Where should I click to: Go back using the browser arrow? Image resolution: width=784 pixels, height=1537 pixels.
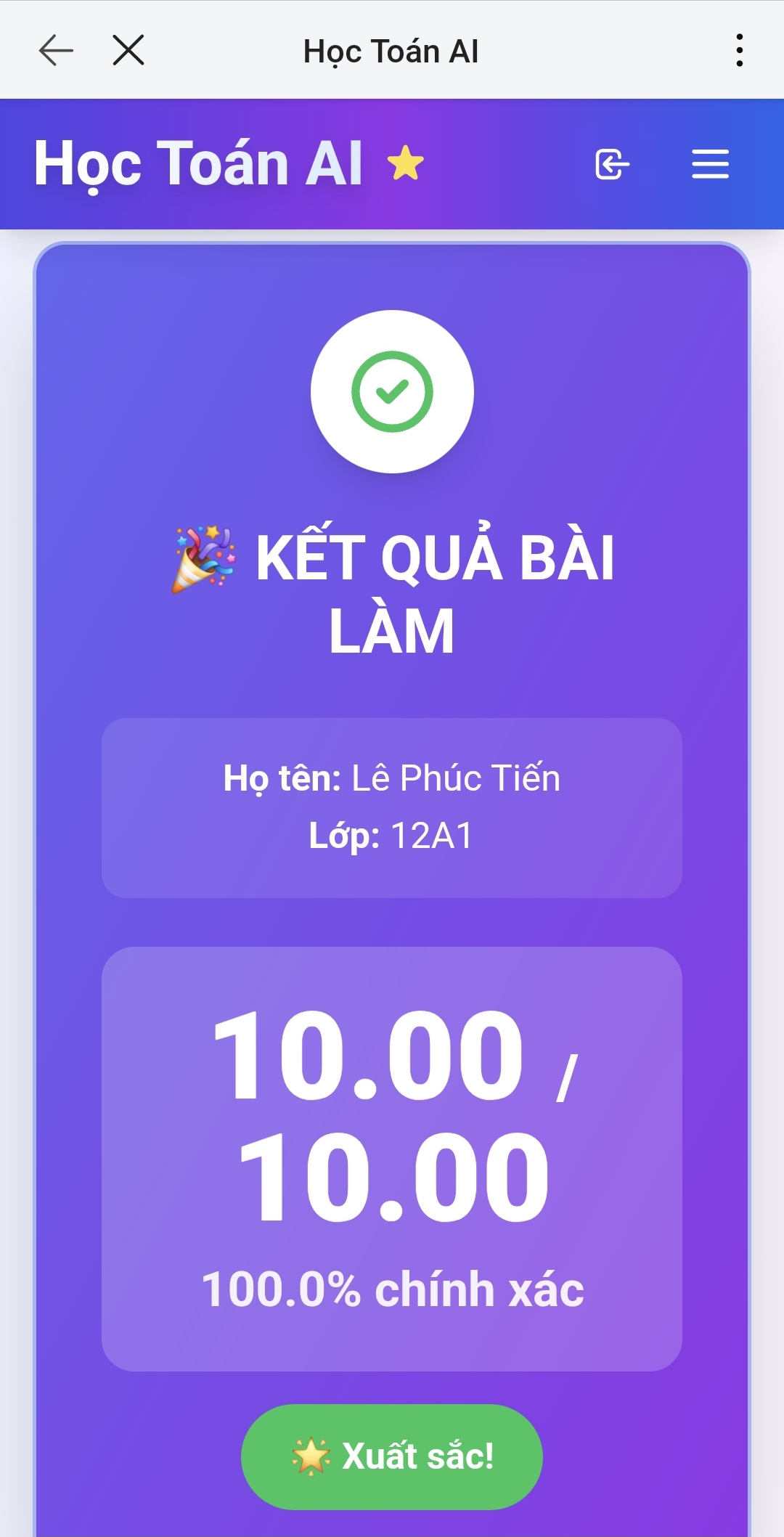tap(56, 51)
